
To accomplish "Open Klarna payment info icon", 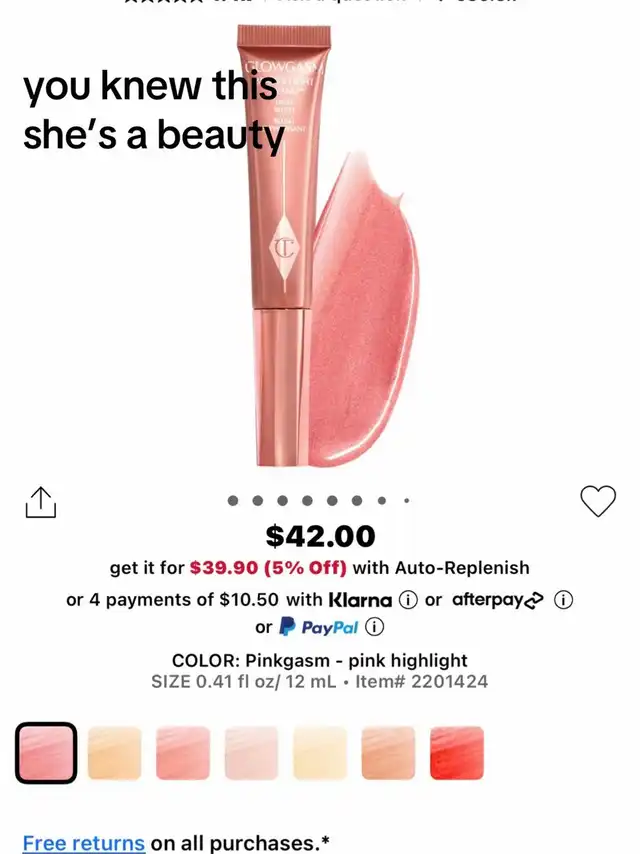I will [407, 600].
